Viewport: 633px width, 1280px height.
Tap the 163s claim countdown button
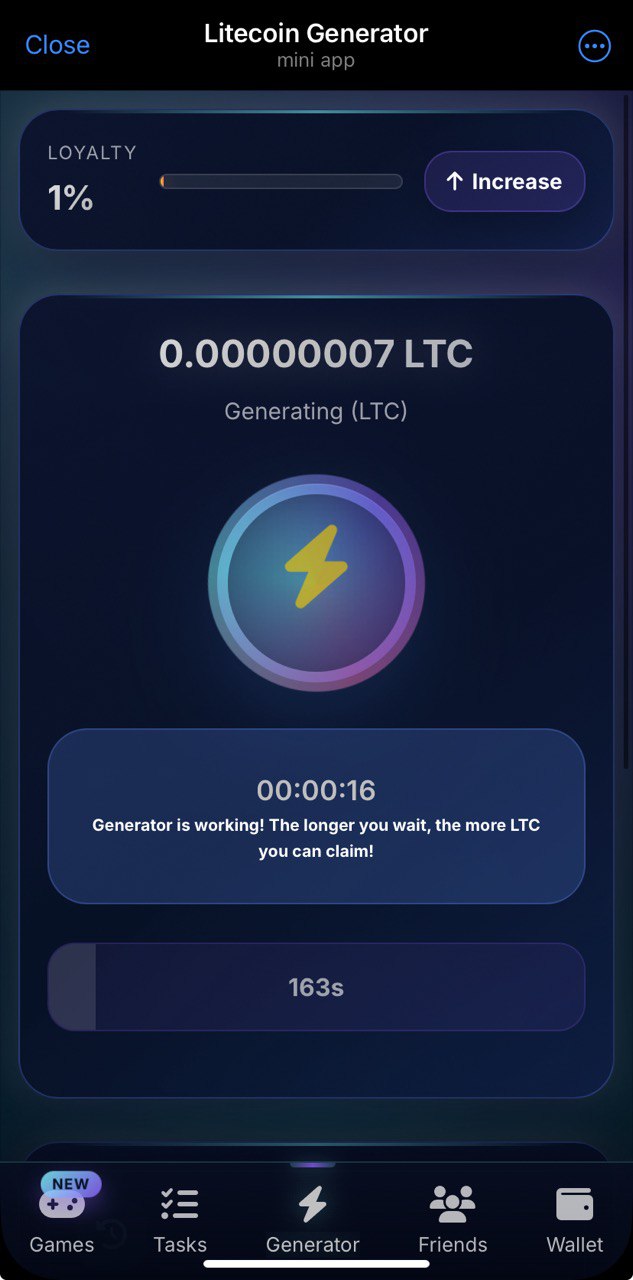(x=316, y=987)
